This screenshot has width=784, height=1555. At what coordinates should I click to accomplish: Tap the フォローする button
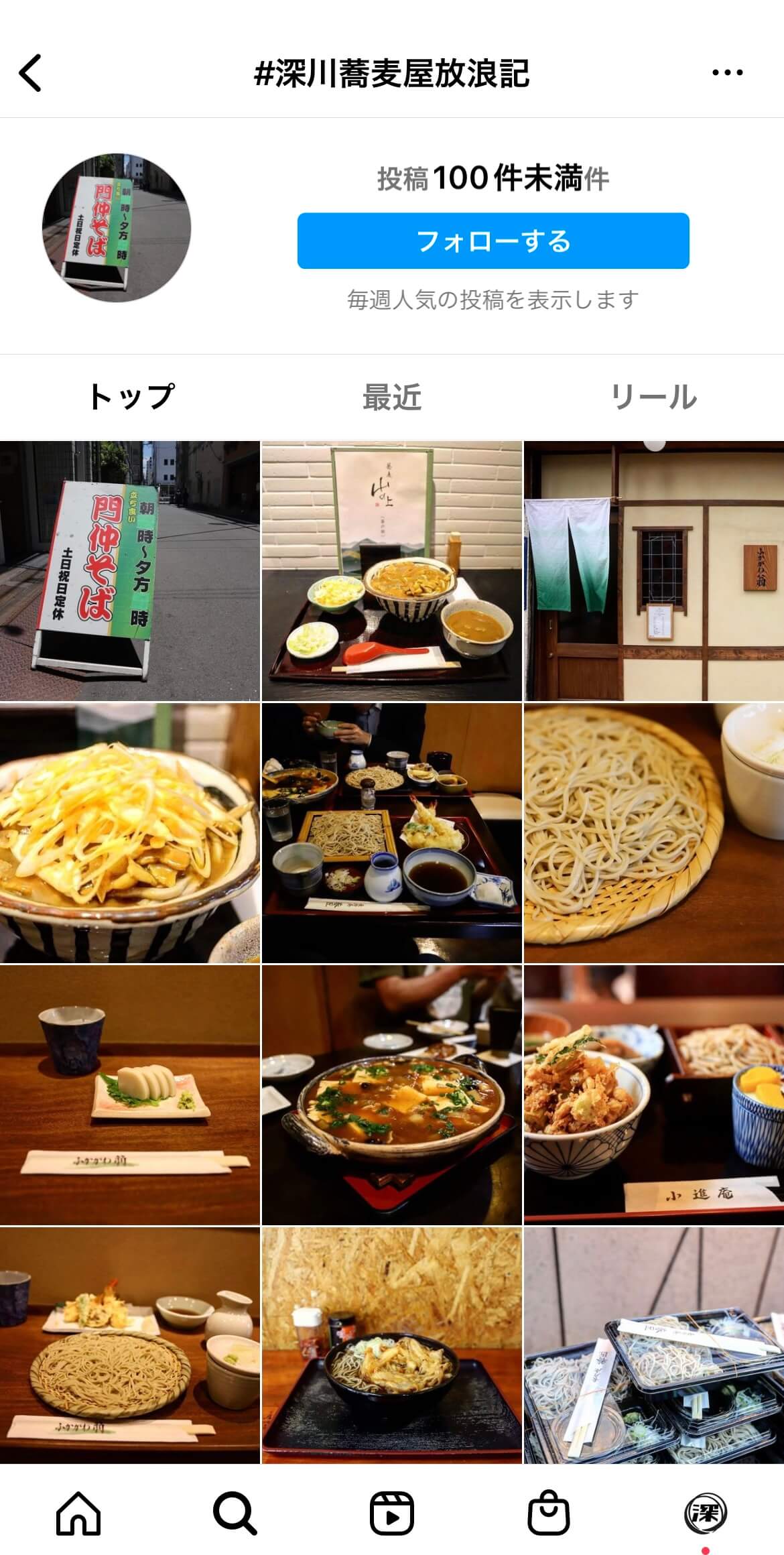click(493, 241)
